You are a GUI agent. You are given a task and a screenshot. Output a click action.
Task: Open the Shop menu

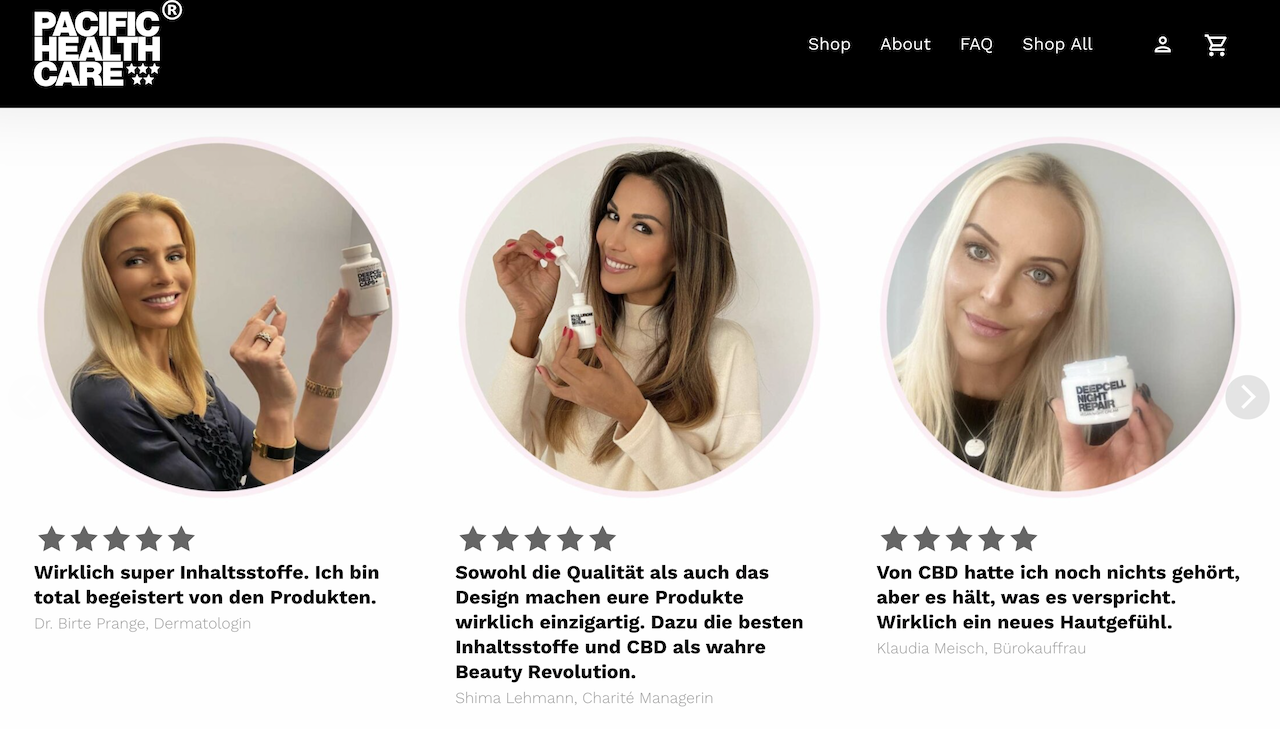pos(829,44)
